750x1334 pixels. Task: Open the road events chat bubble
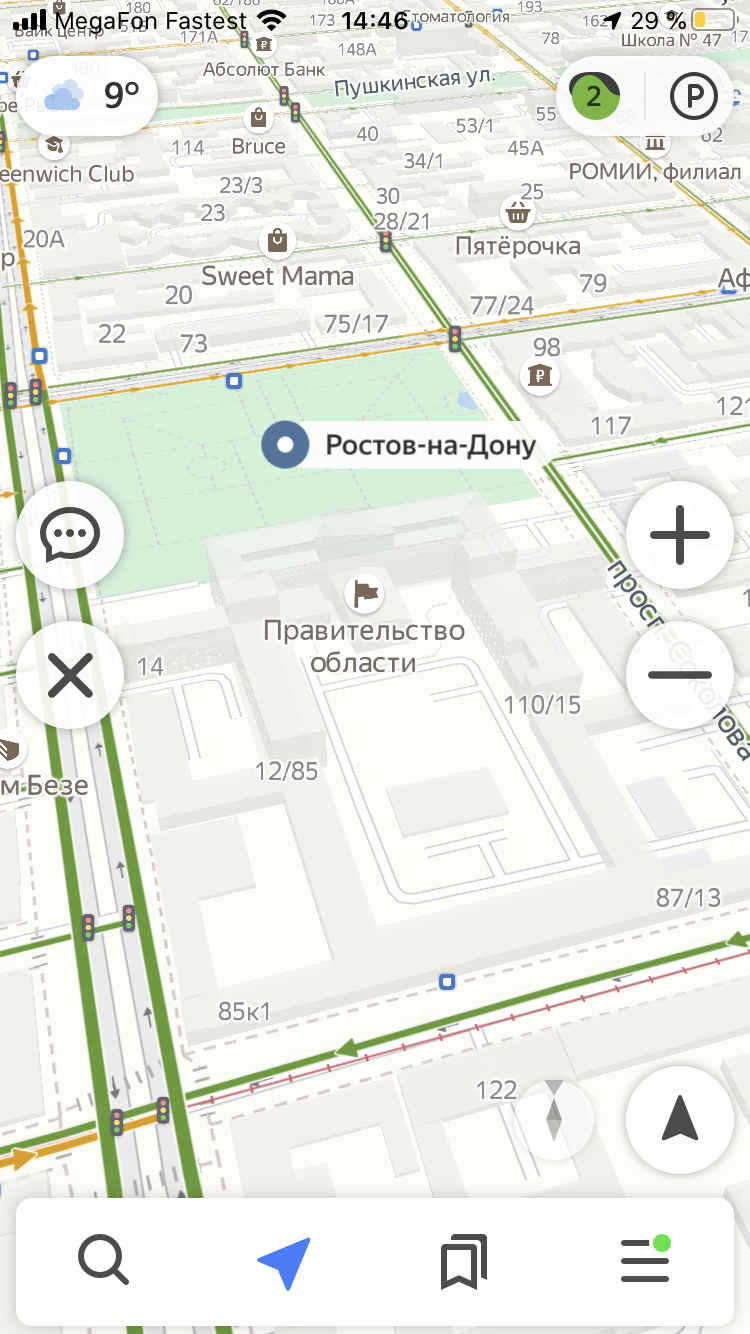point(70,534)
